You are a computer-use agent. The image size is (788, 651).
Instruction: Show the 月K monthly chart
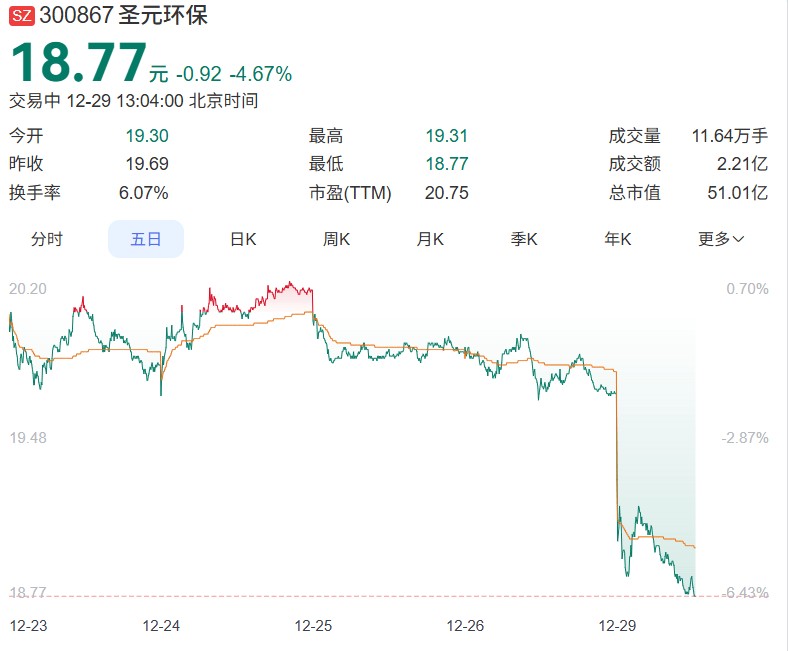(430, 239)
